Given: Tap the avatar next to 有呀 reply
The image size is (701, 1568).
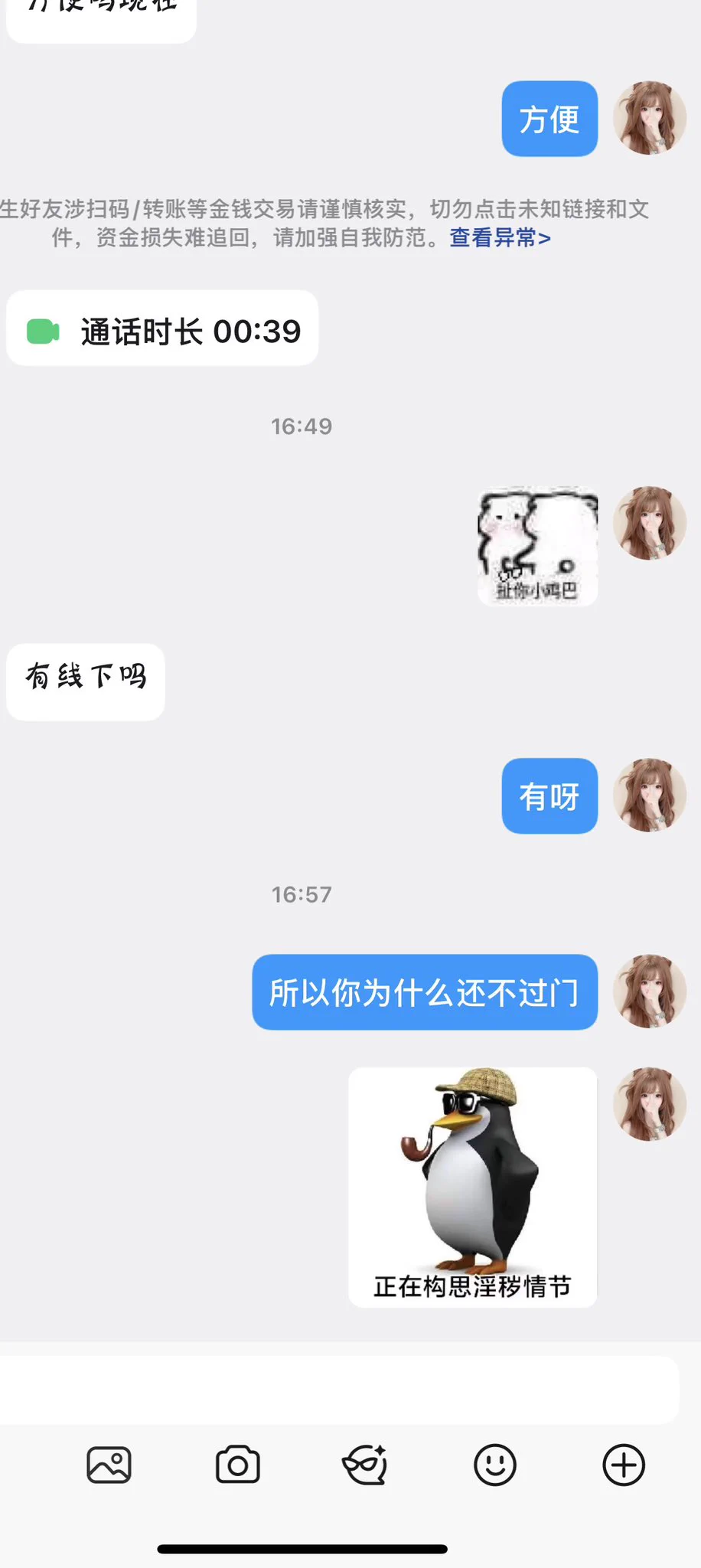Looking at the screenshot, I should [x=650, y=796].
